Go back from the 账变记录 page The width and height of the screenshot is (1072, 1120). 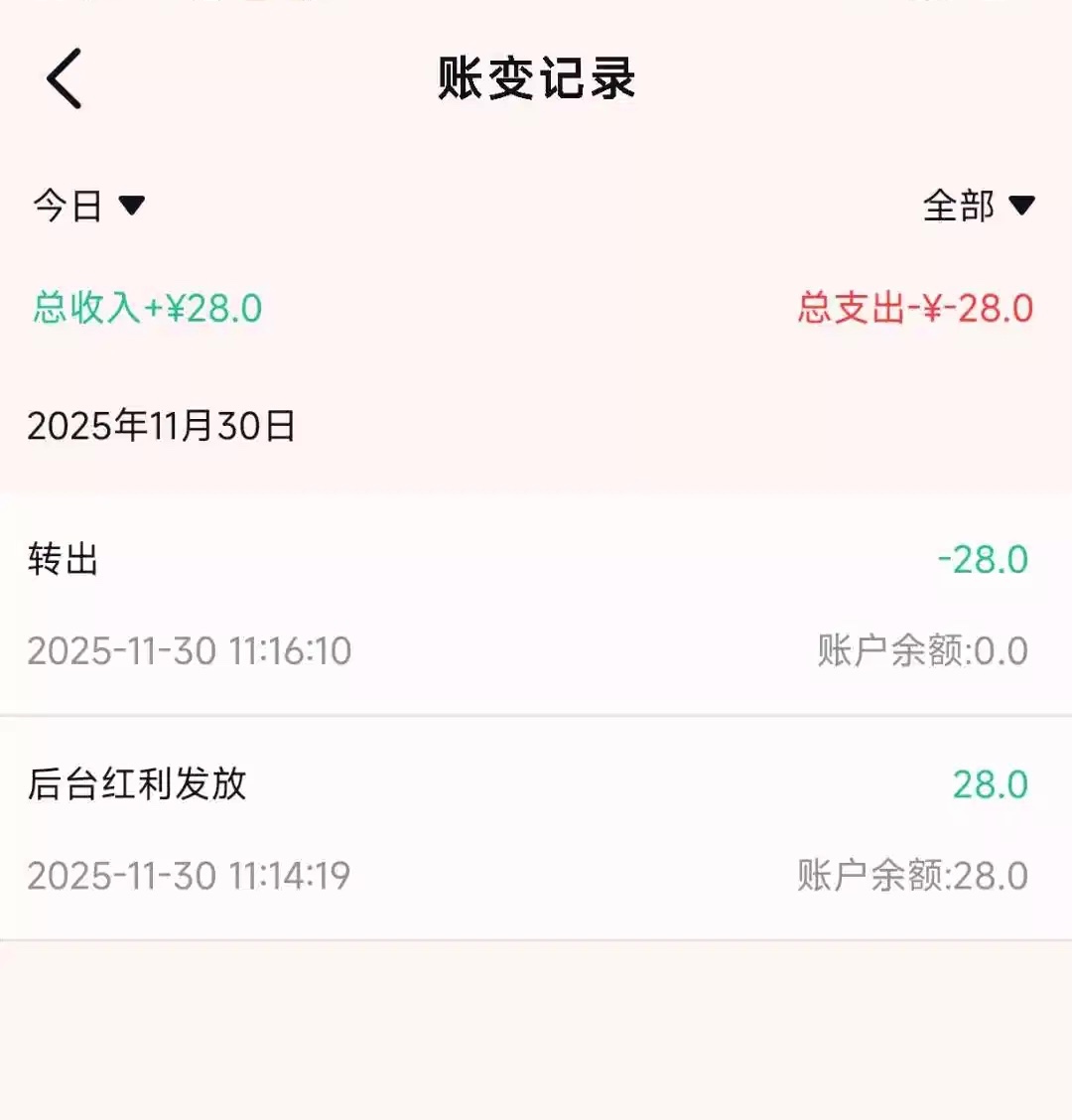click(x=65, y=78)
